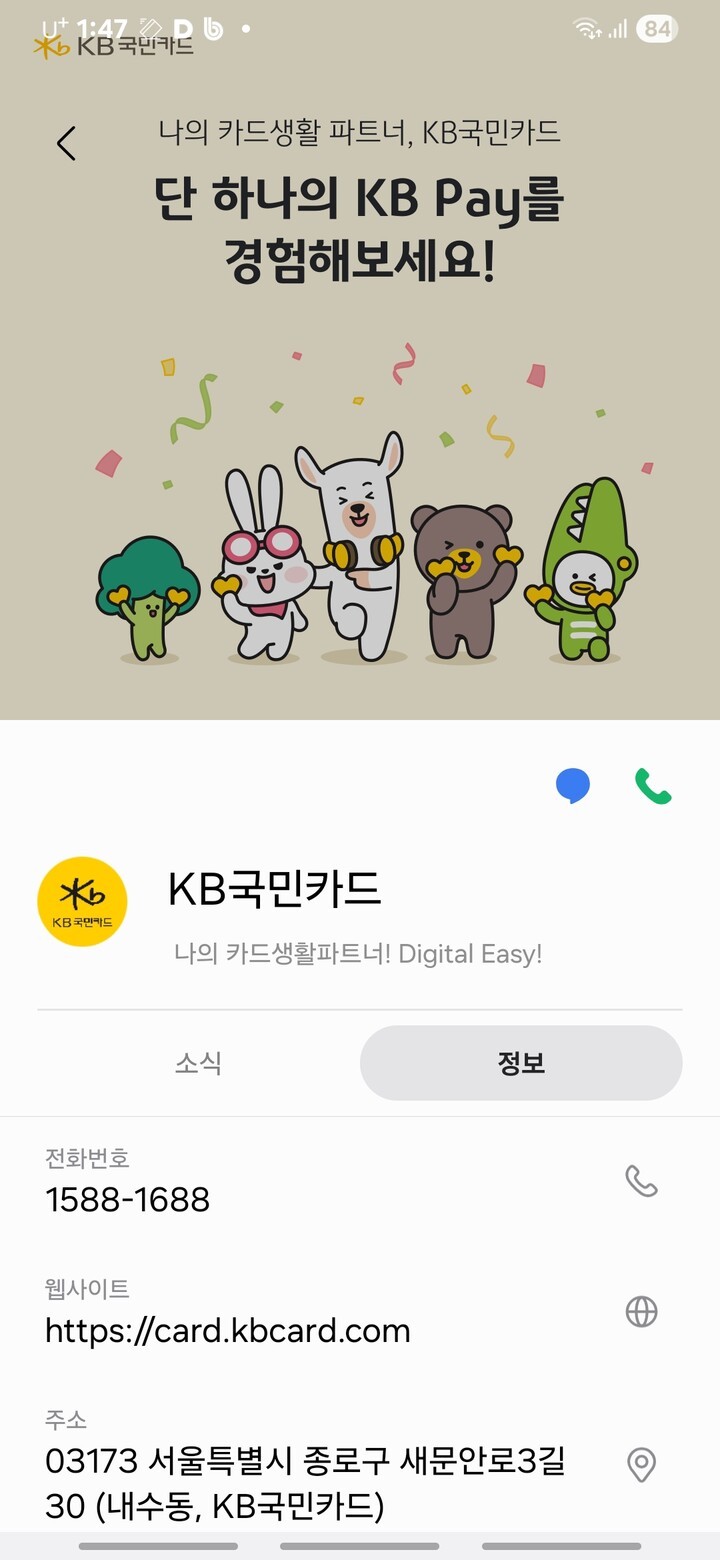Screen dimensions: 720x1560
Task: Start a chat with KB국민카드
Action: click(573, 786)
